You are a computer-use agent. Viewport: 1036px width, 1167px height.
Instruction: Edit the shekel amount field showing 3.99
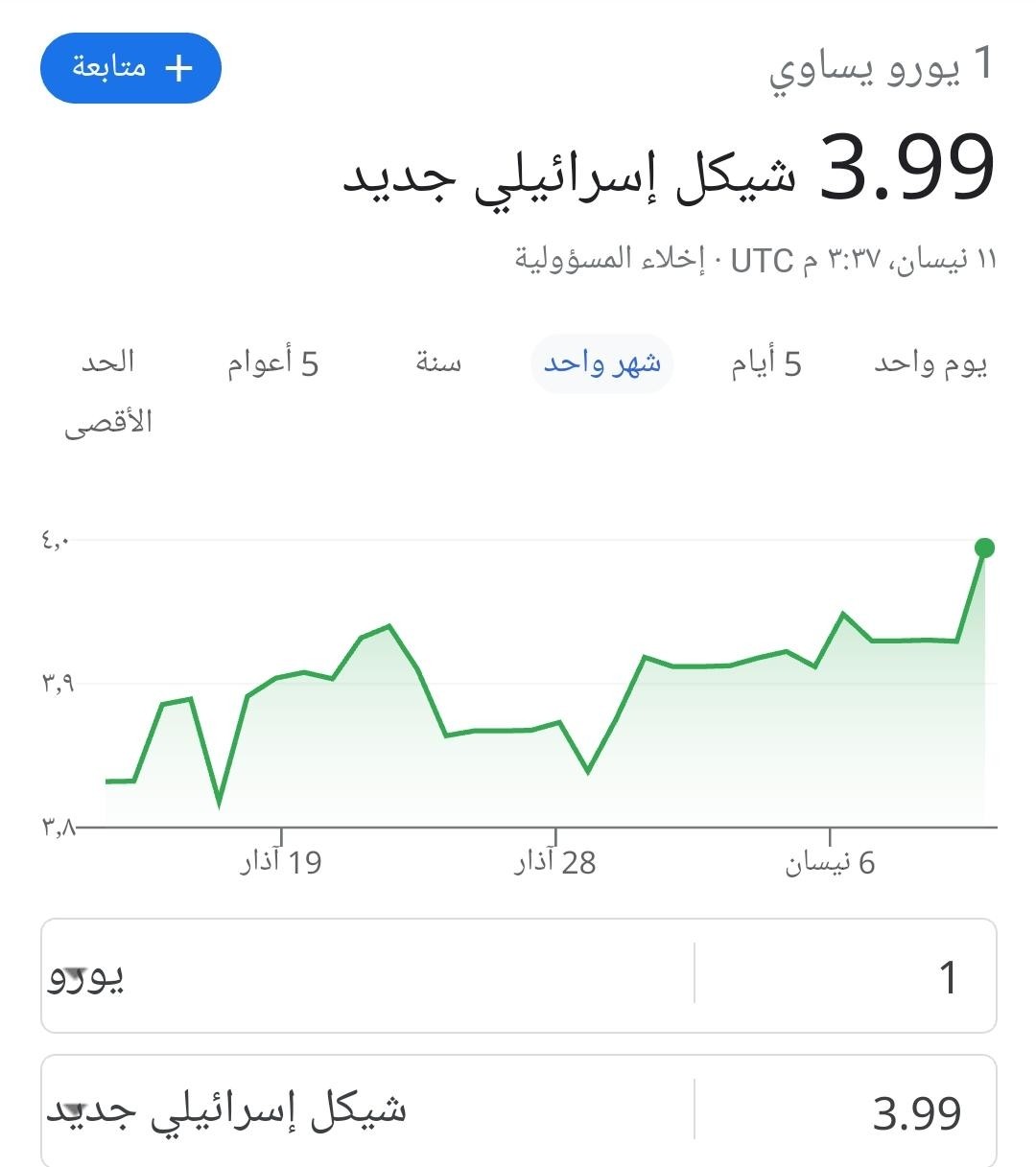click(844, 1111)
